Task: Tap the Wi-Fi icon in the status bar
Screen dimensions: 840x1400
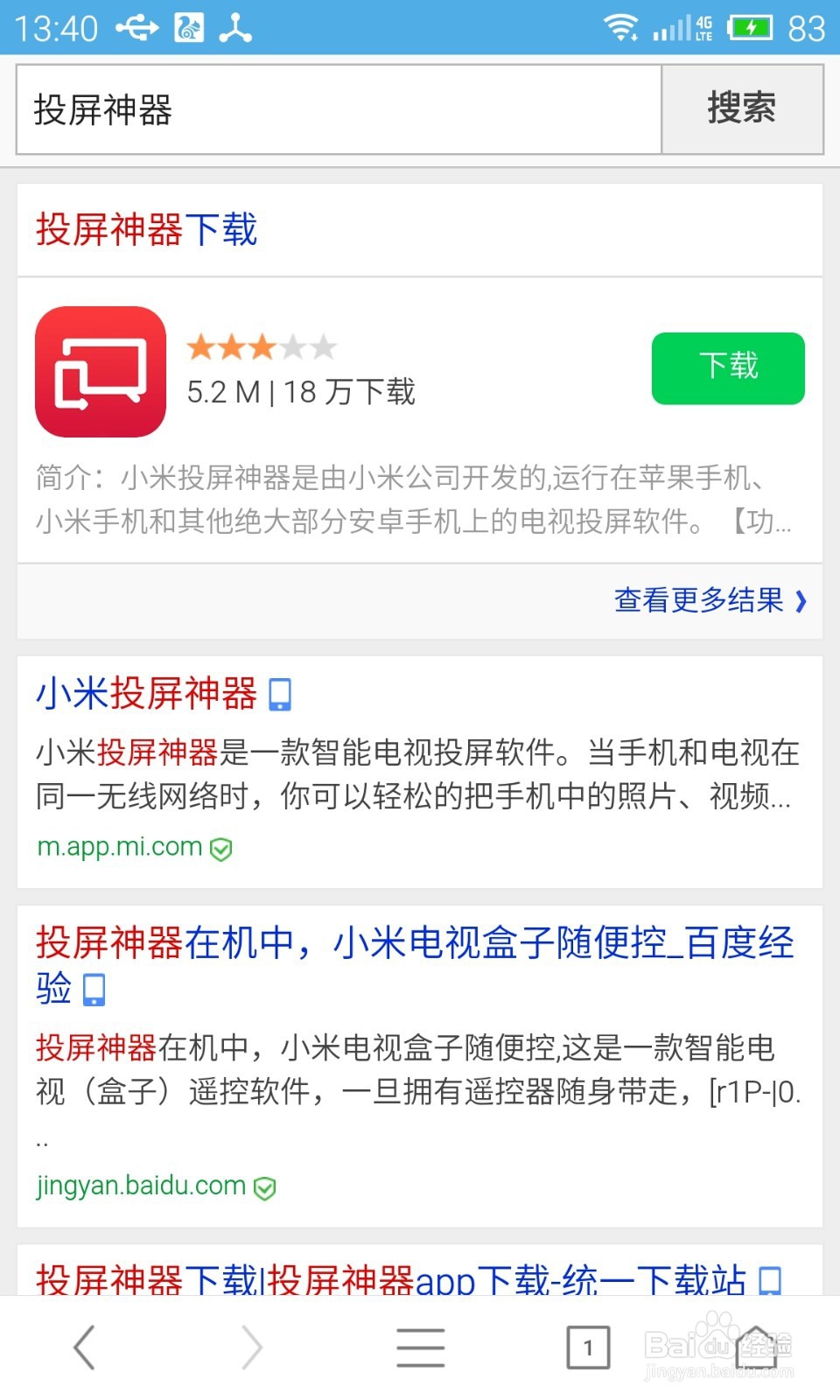Action: click(x=623, y=28)
